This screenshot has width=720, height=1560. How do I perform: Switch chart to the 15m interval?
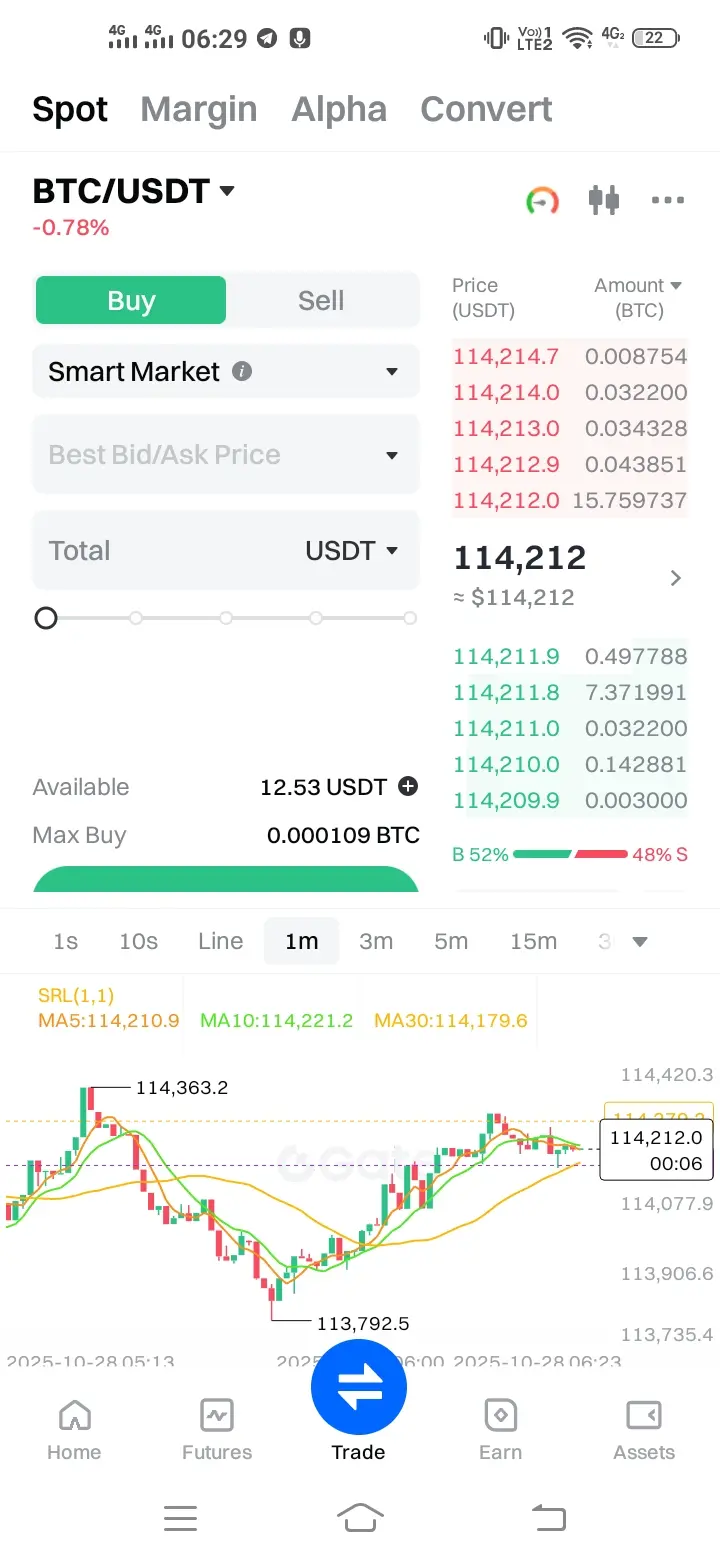point(533,941)
